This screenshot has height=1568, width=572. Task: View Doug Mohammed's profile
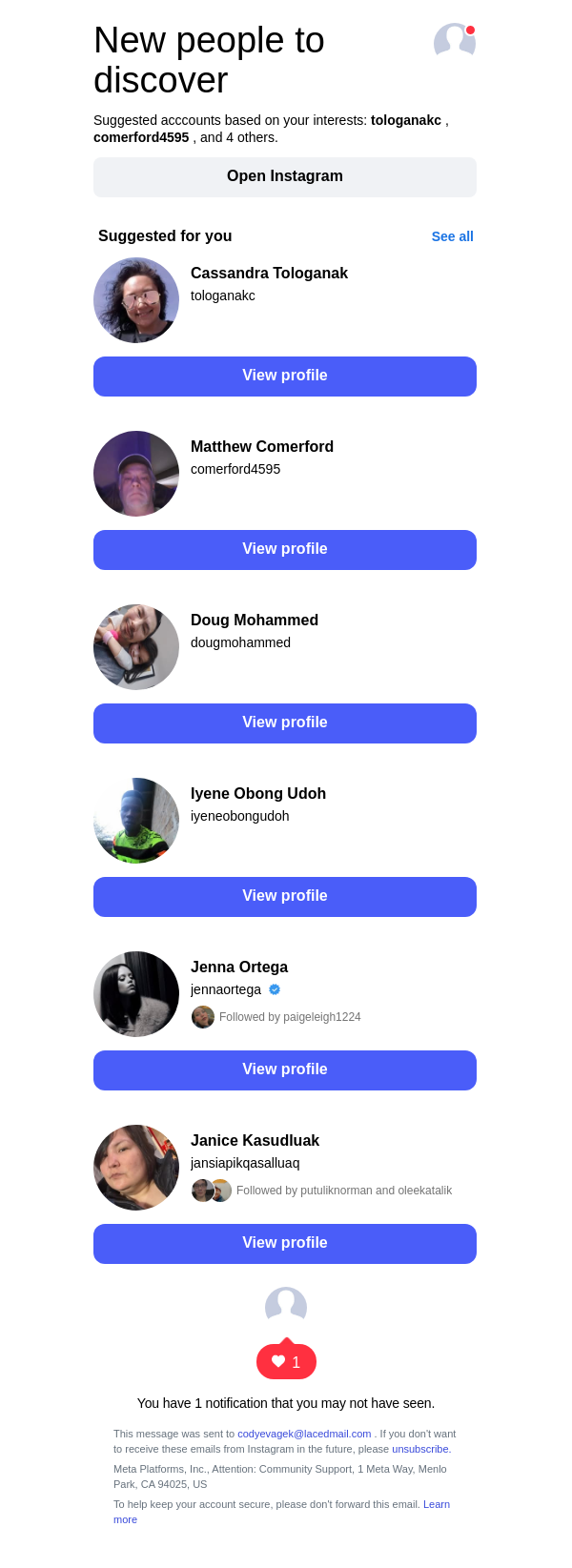point(285,723)
